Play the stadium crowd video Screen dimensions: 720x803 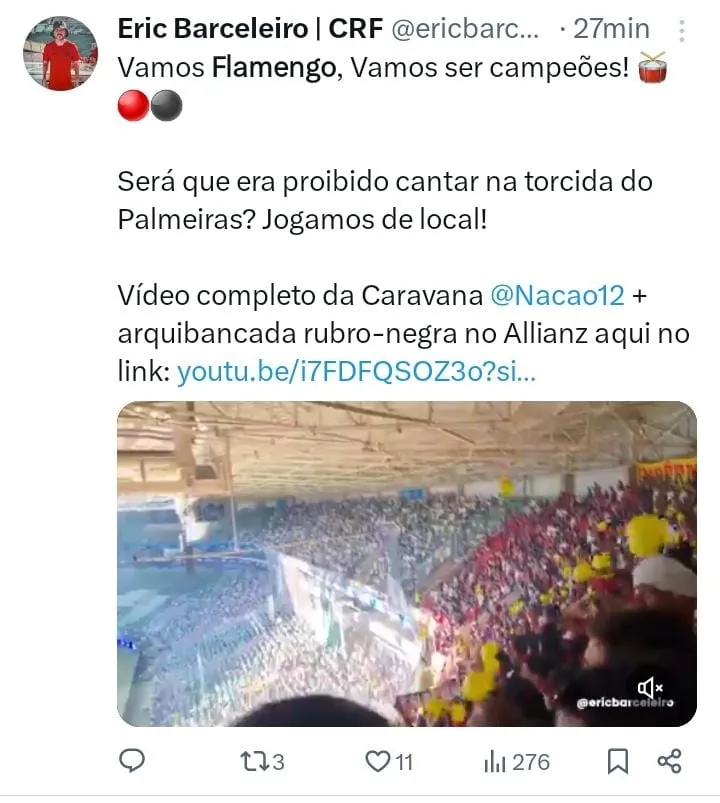pyautogui.click(x=406, y=563)
